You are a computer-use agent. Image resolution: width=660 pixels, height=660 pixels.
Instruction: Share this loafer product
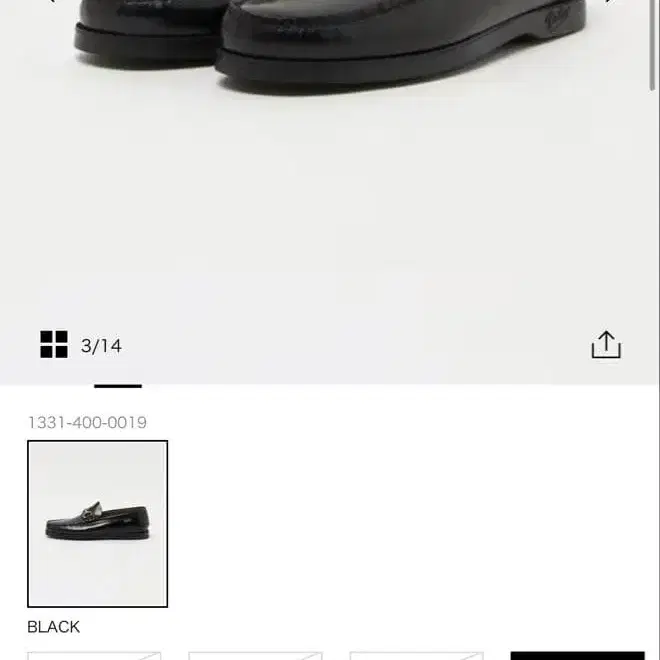[606, 345]
